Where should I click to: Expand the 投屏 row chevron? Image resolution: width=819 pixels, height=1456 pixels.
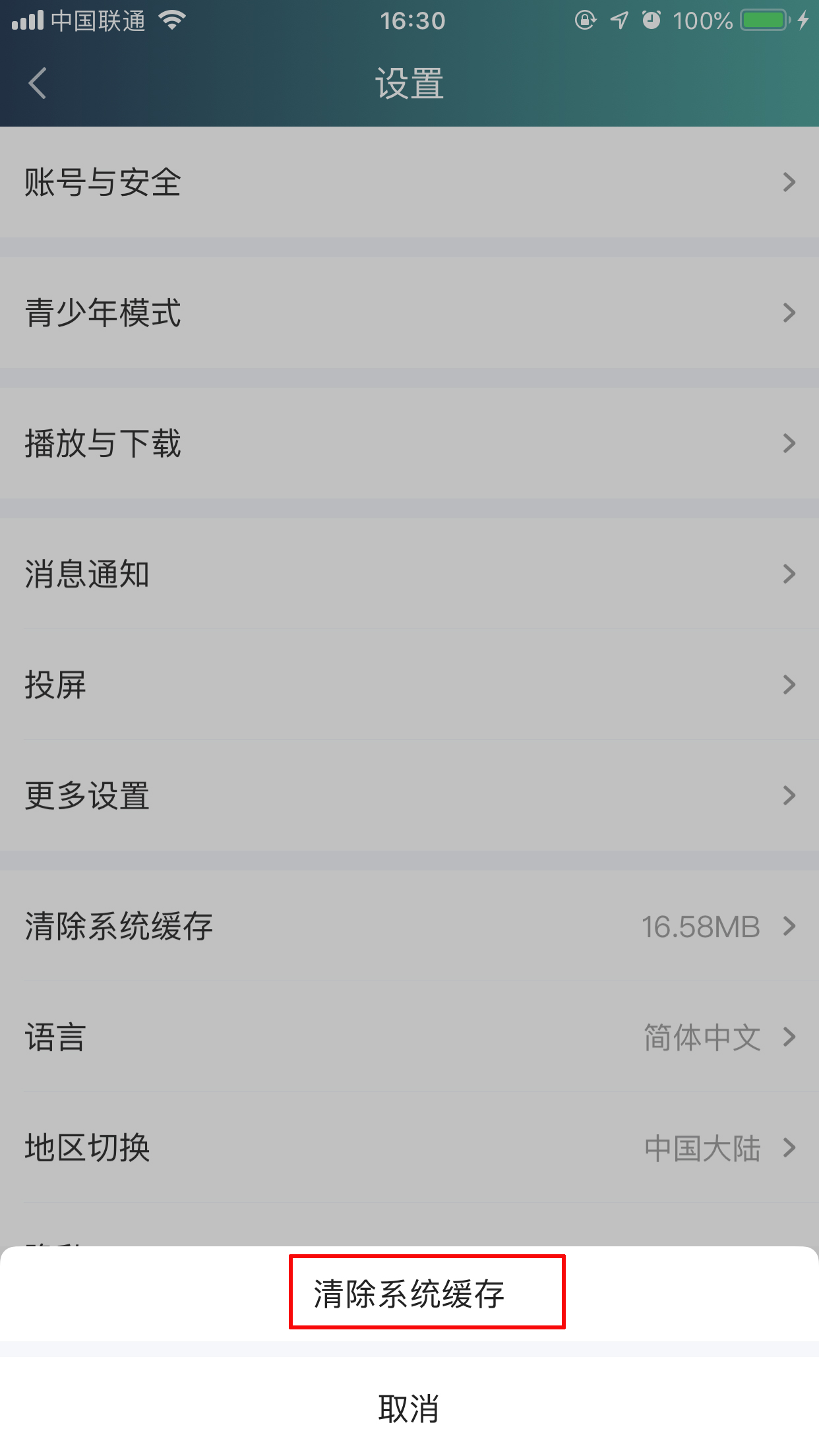pos(789,686)
